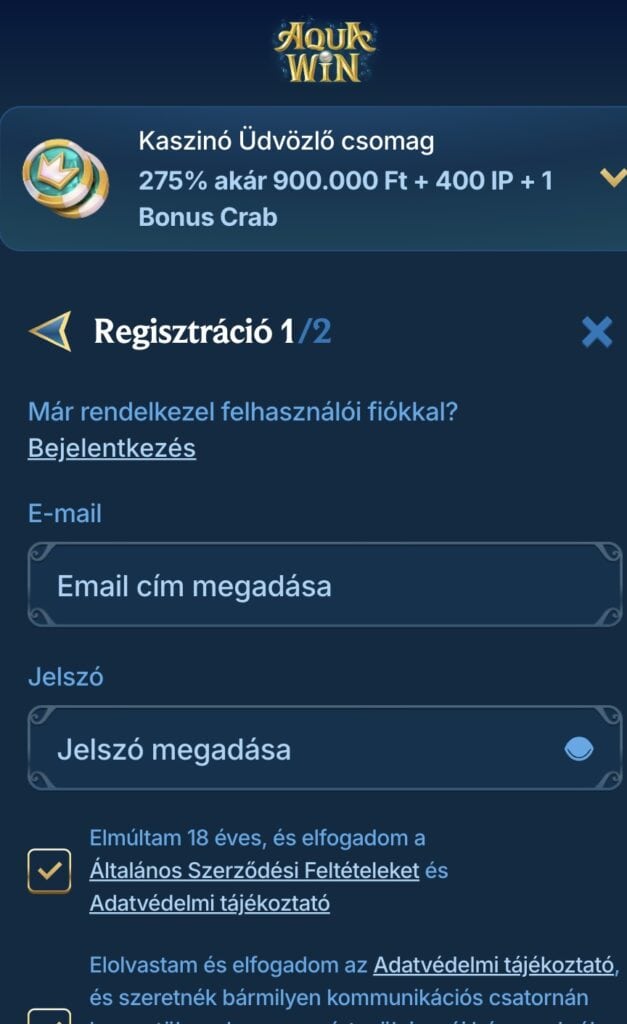627x1024 pixels.
Task: Open Általános Szerződési Feltételeket link
Action: coord(254,871)
